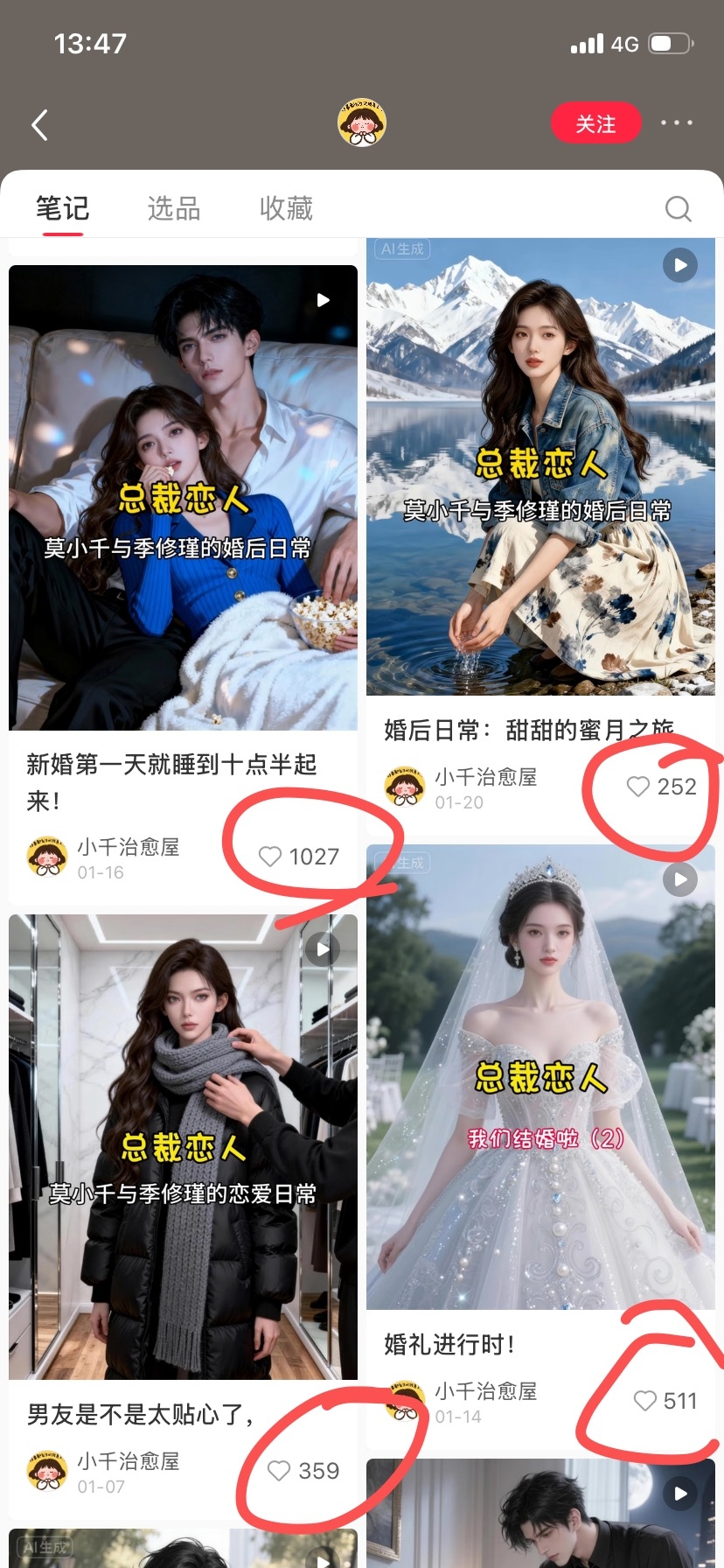Switch to the 选品 tab
Screen dimensions: 724x1568
(x=173, y=208)
